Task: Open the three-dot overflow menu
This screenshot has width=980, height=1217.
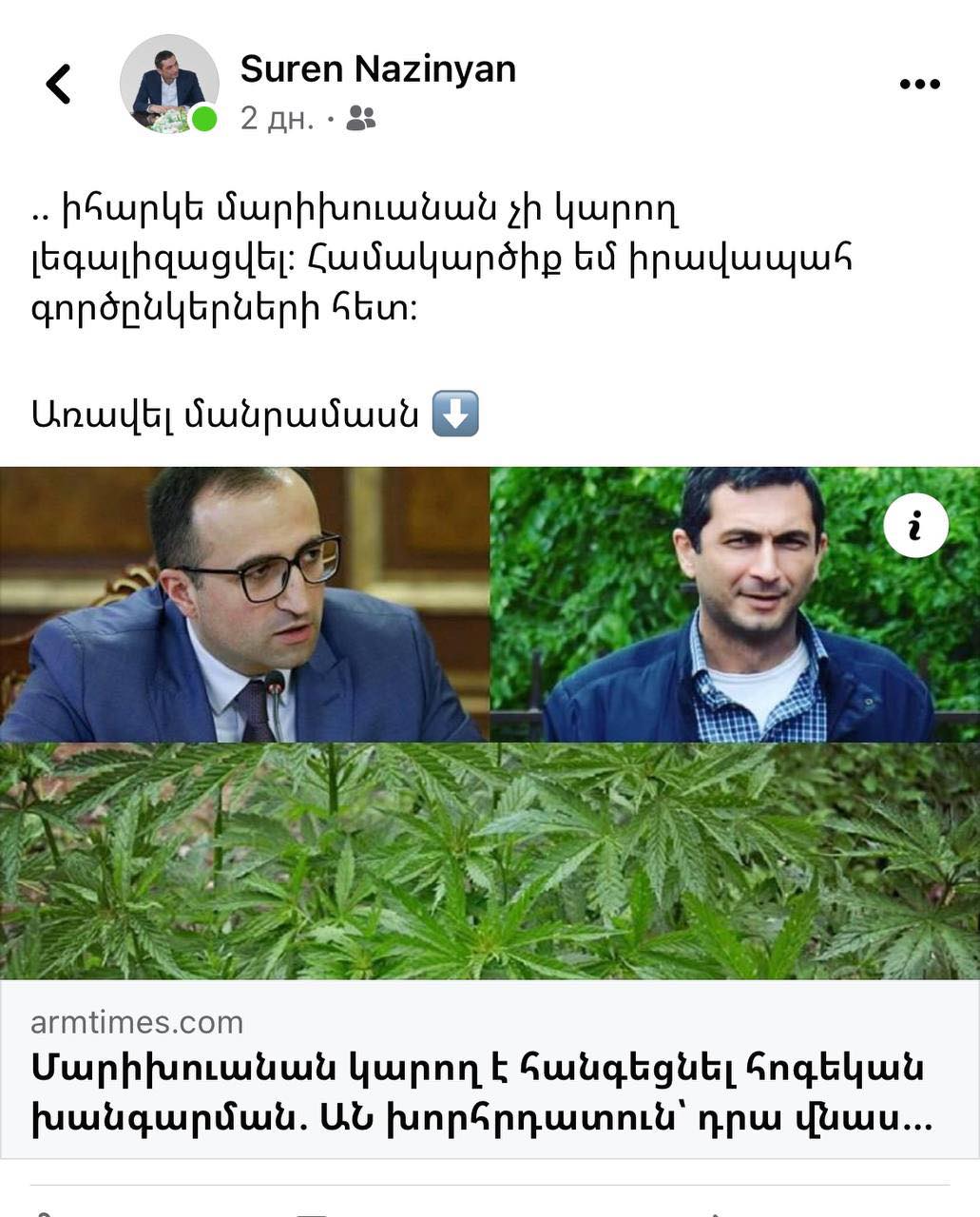Action: click(x=919, y=85)
